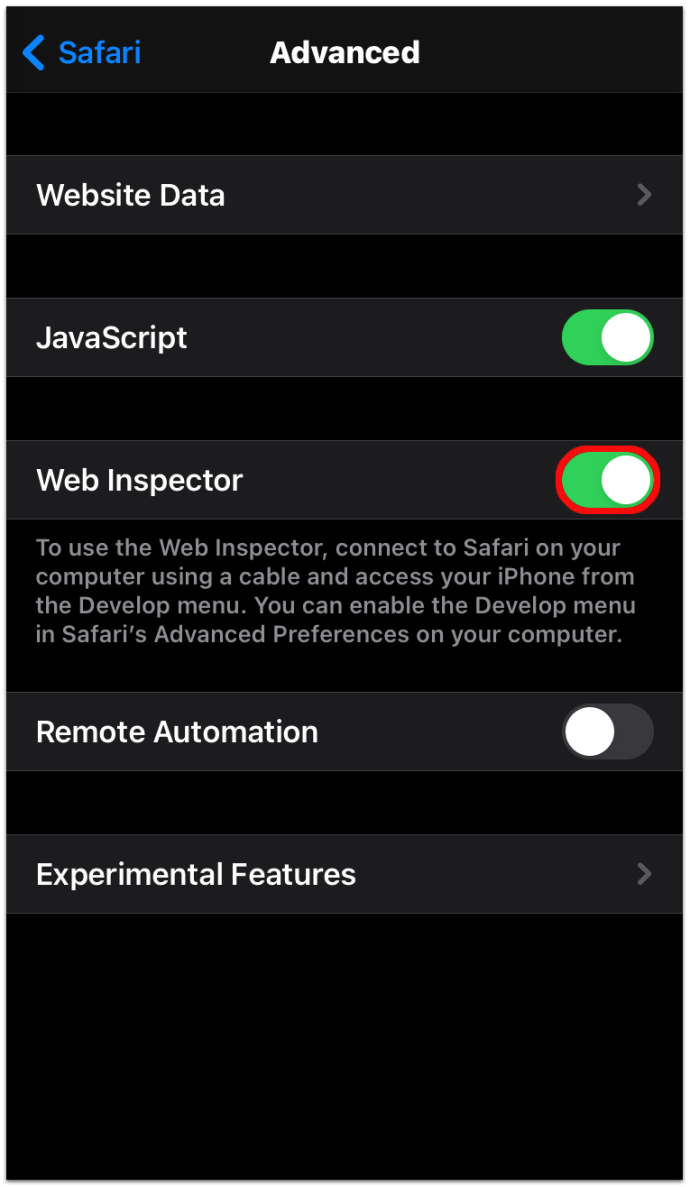
Task: Open the Website Data row
Action: click(x=344, y=195)
